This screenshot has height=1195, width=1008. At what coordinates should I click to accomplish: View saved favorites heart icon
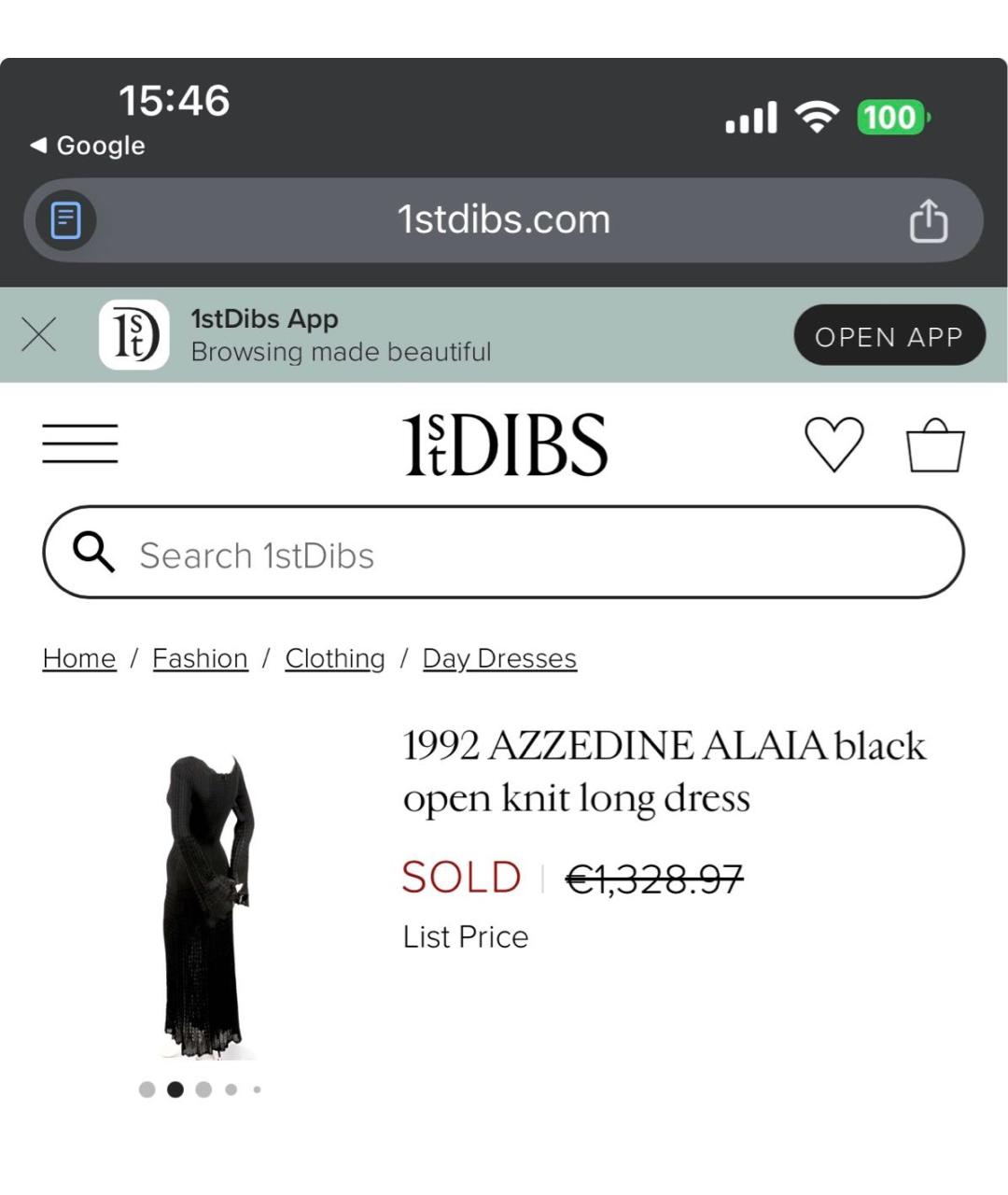click(x=833, y=443)
